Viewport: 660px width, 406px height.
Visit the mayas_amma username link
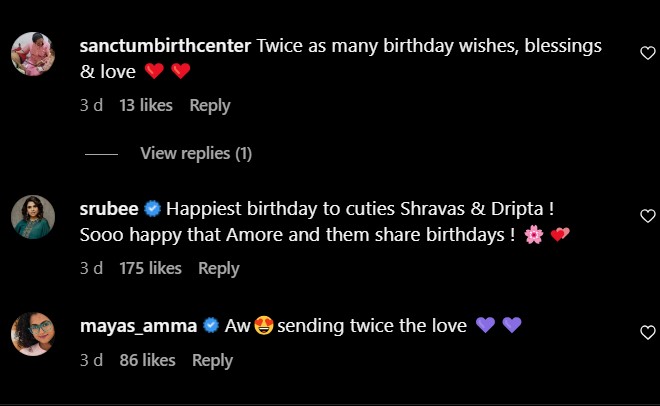coord(138,326)
